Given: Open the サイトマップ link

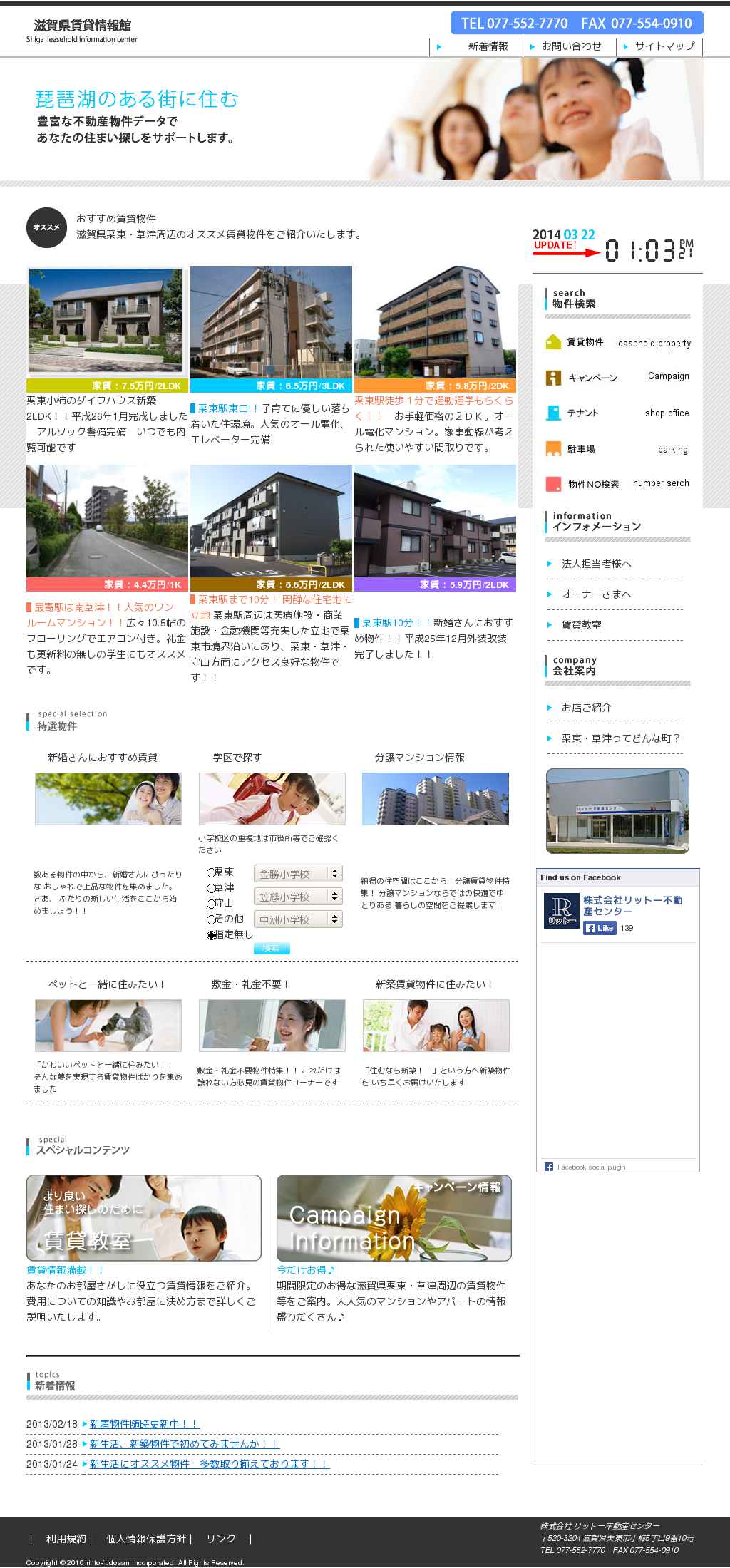Looking at the screenshot, I should pos(664,46).
